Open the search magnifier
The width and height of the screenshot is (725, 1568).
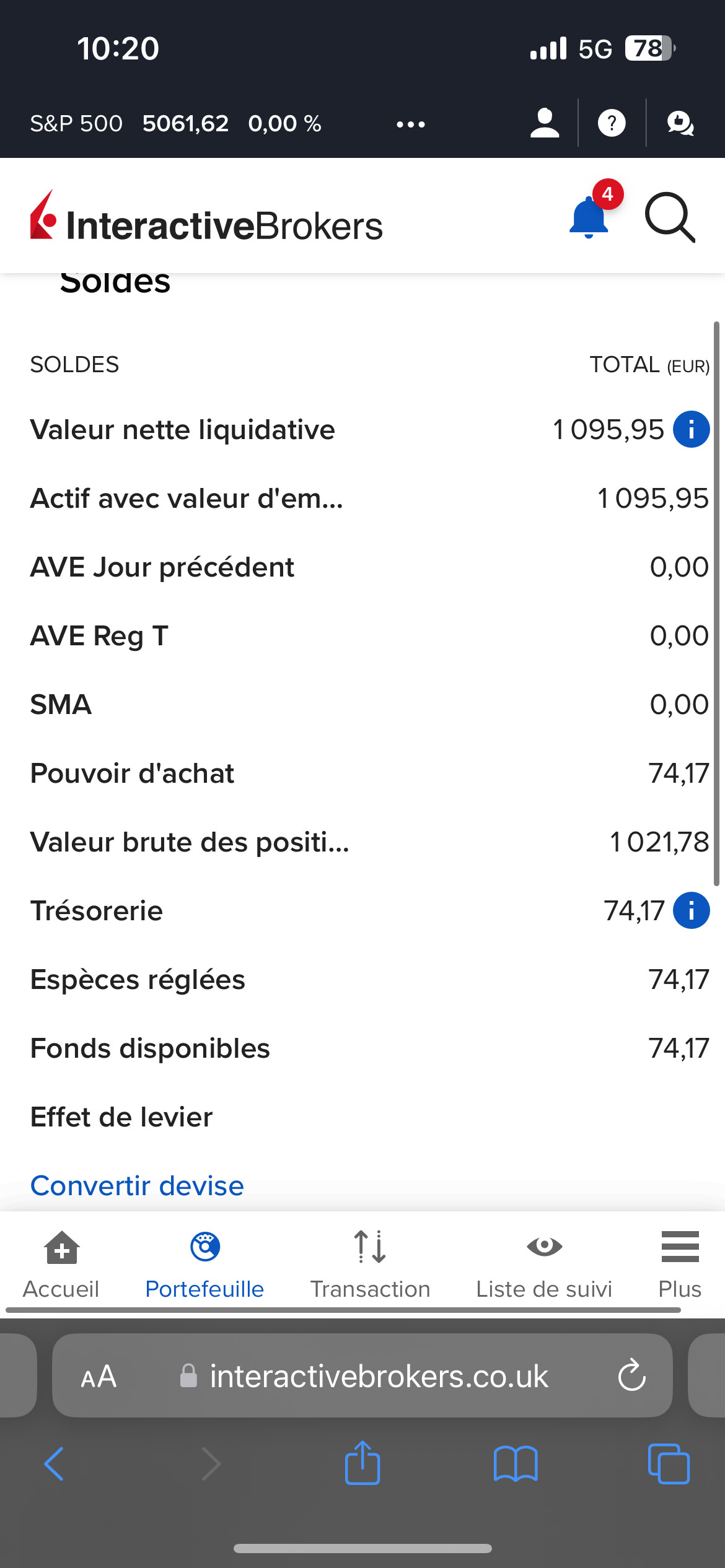click(670, 217)
